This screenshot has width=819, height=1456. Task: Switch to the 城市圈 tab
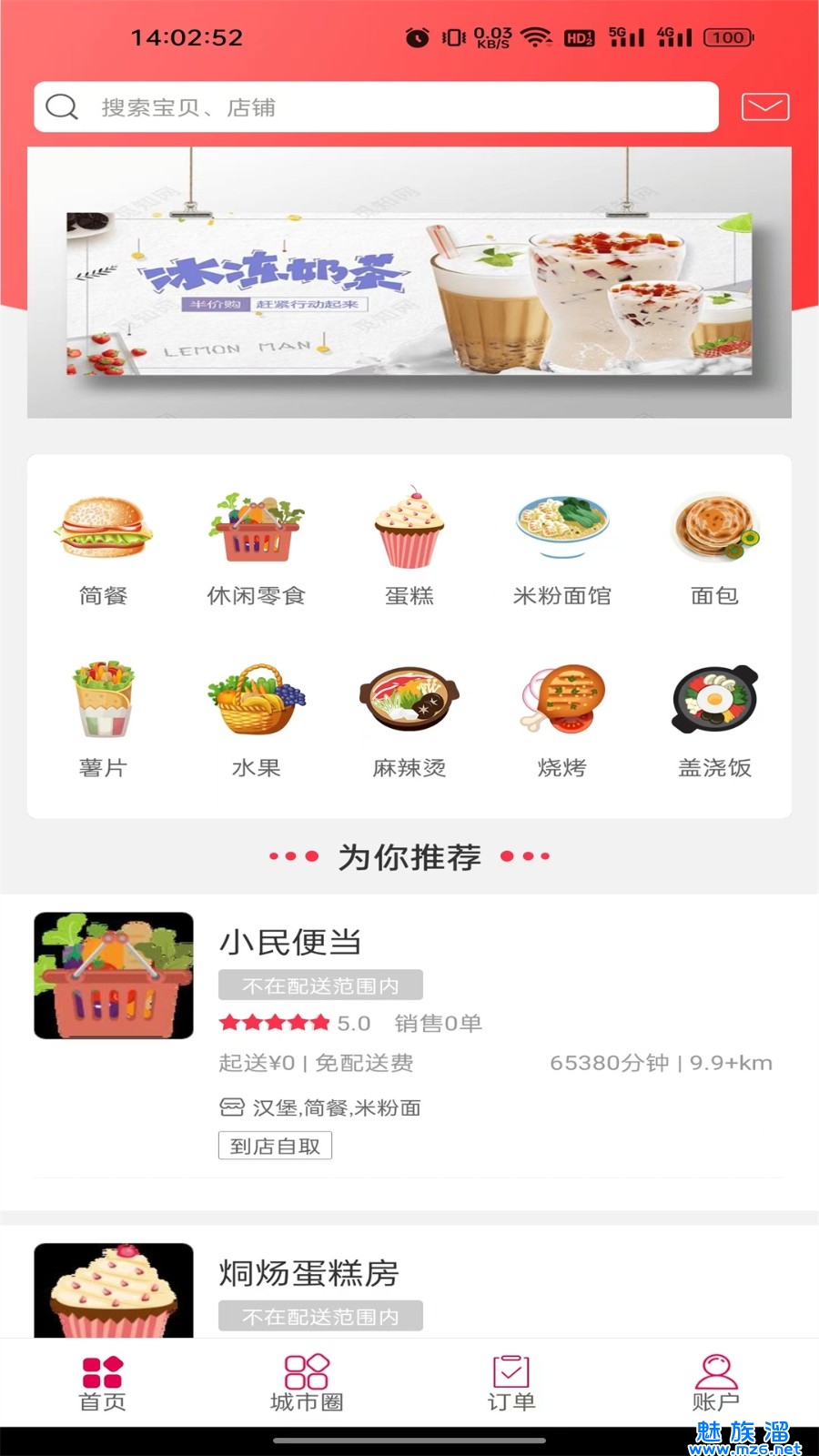click(307, 1383)
